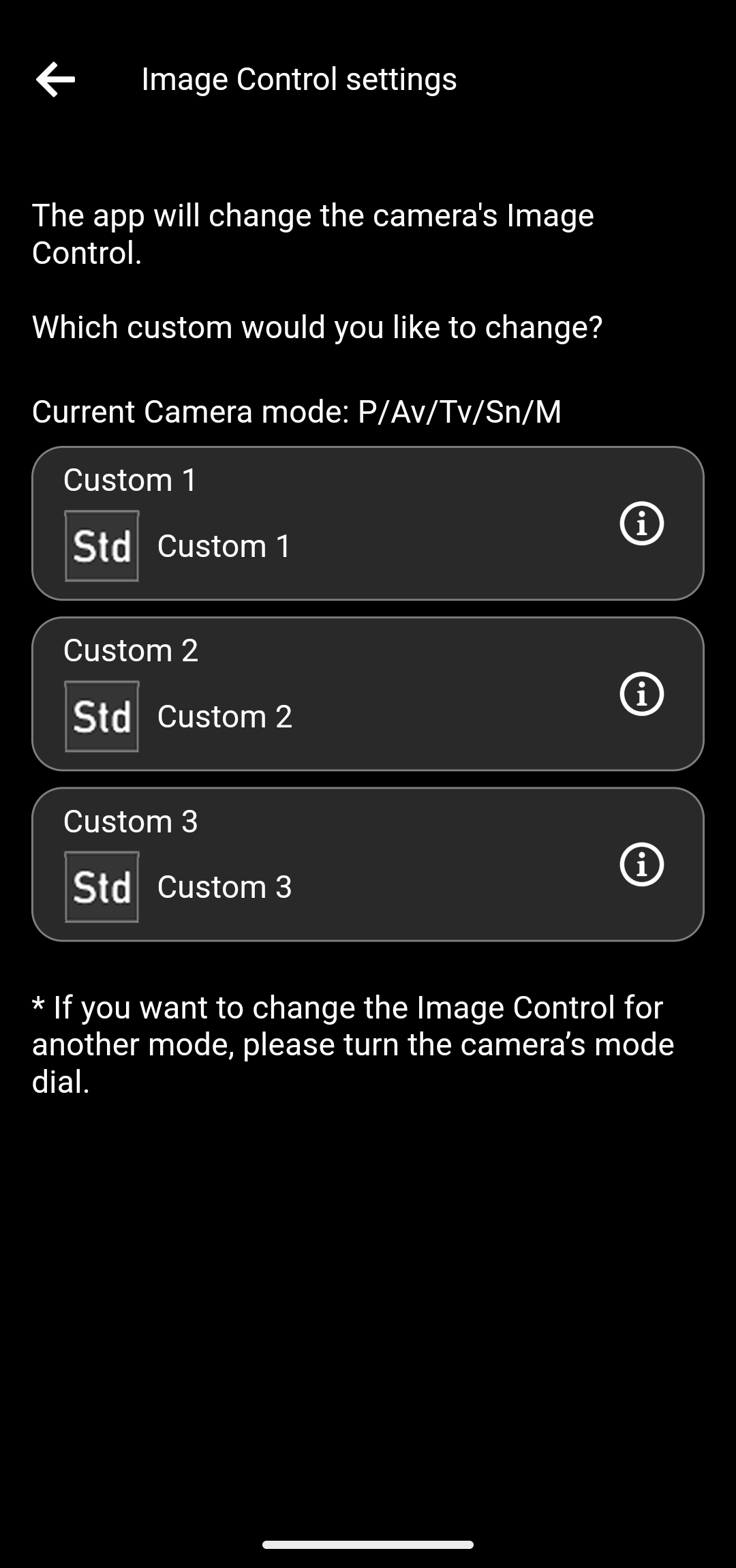Go back from Image Control settings
The width and height of the screenshot is (736, 1568).
coord(56,79)
